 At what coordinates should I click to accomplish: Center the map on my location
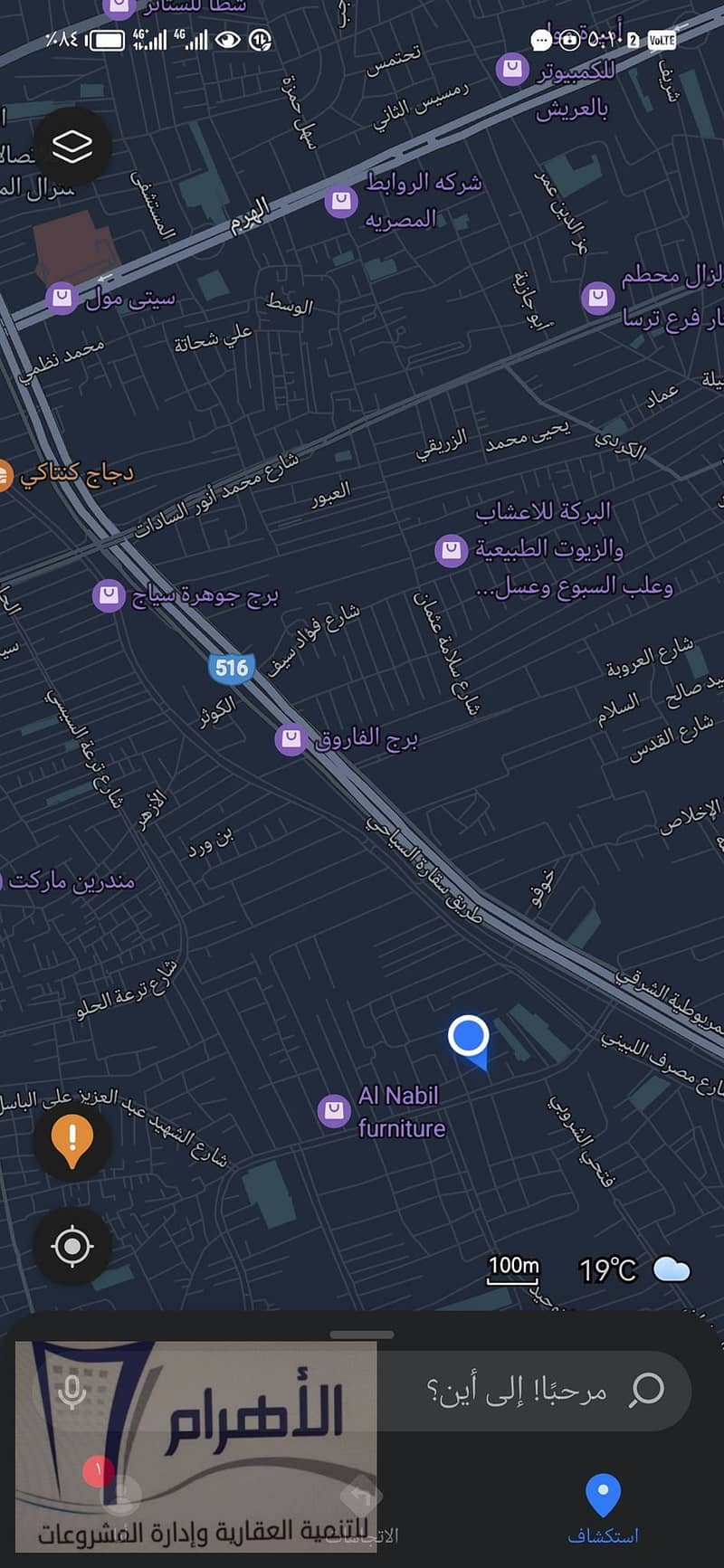click(72, 1247)
